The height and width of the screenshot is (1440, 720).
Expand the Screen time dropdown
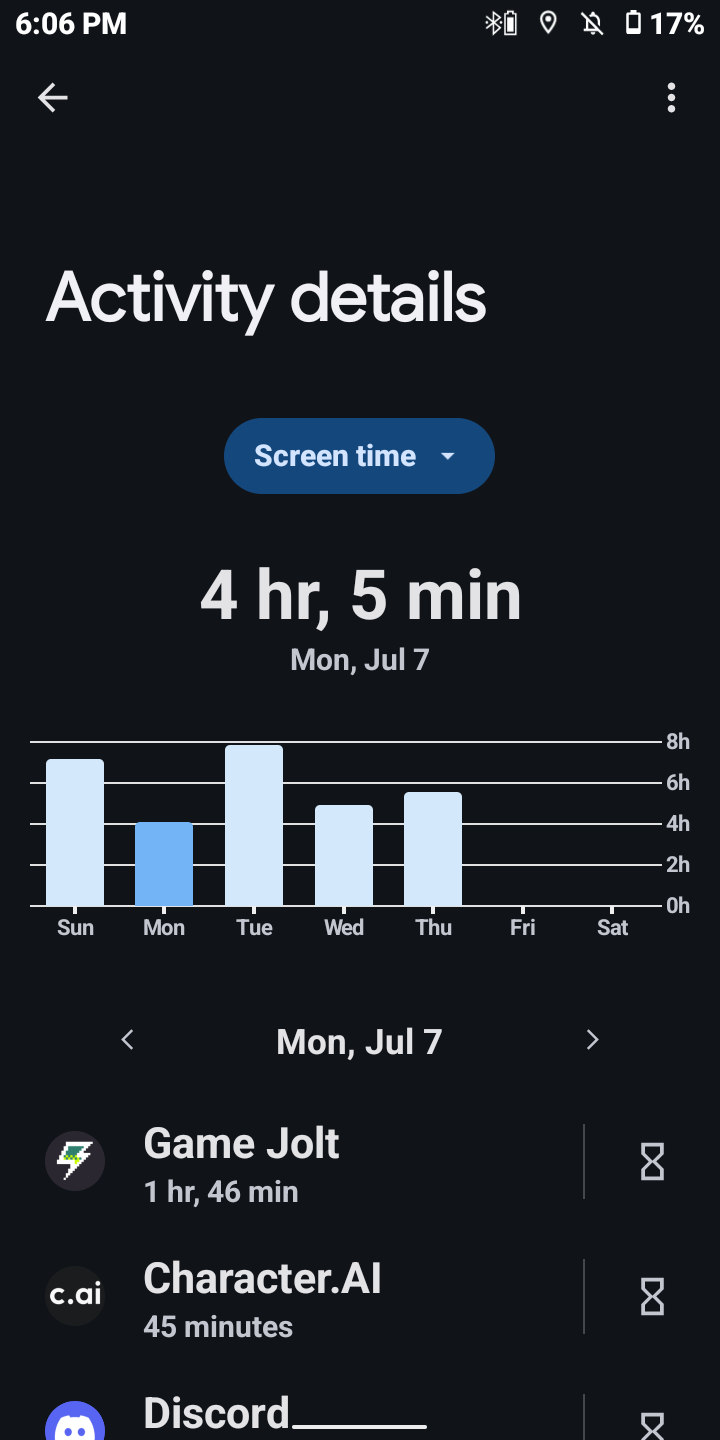pos(359,456)
